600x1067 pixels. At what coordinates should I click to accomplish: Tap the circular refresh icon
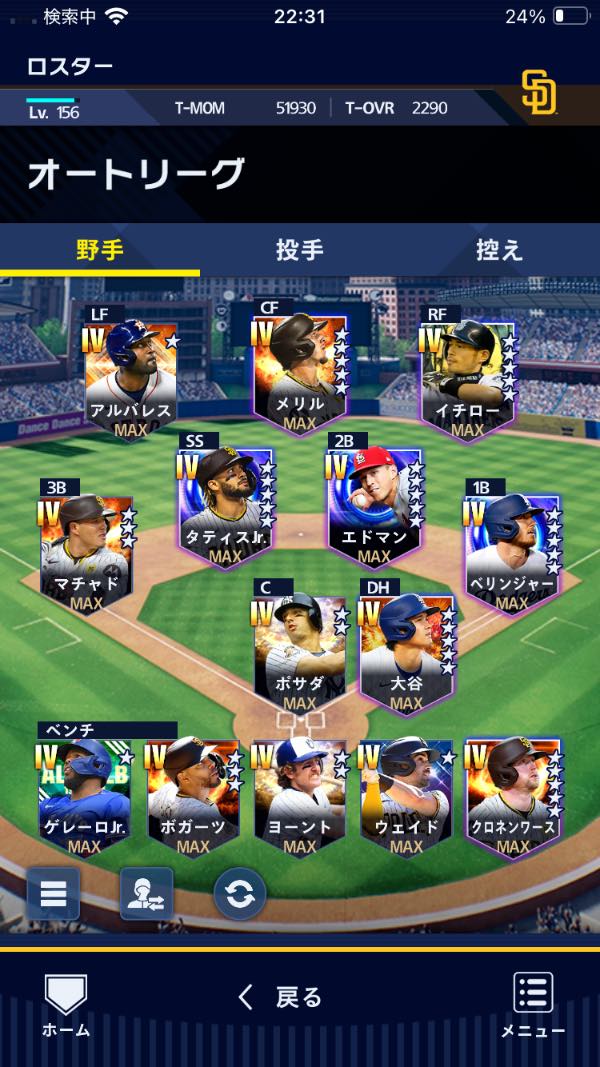(x=239, y=893)
